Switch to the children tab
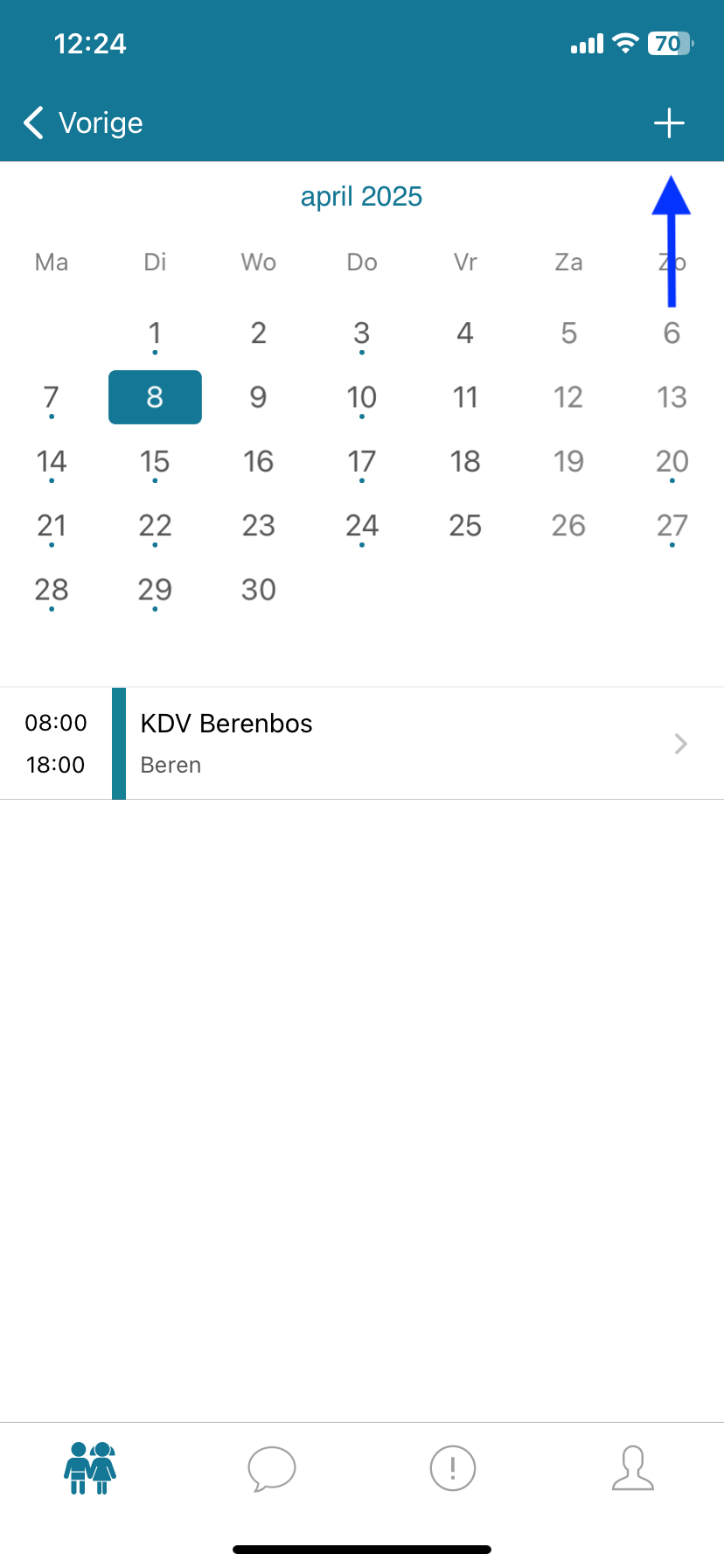This screenshot has width=724, height=1568. point(90,1467)
